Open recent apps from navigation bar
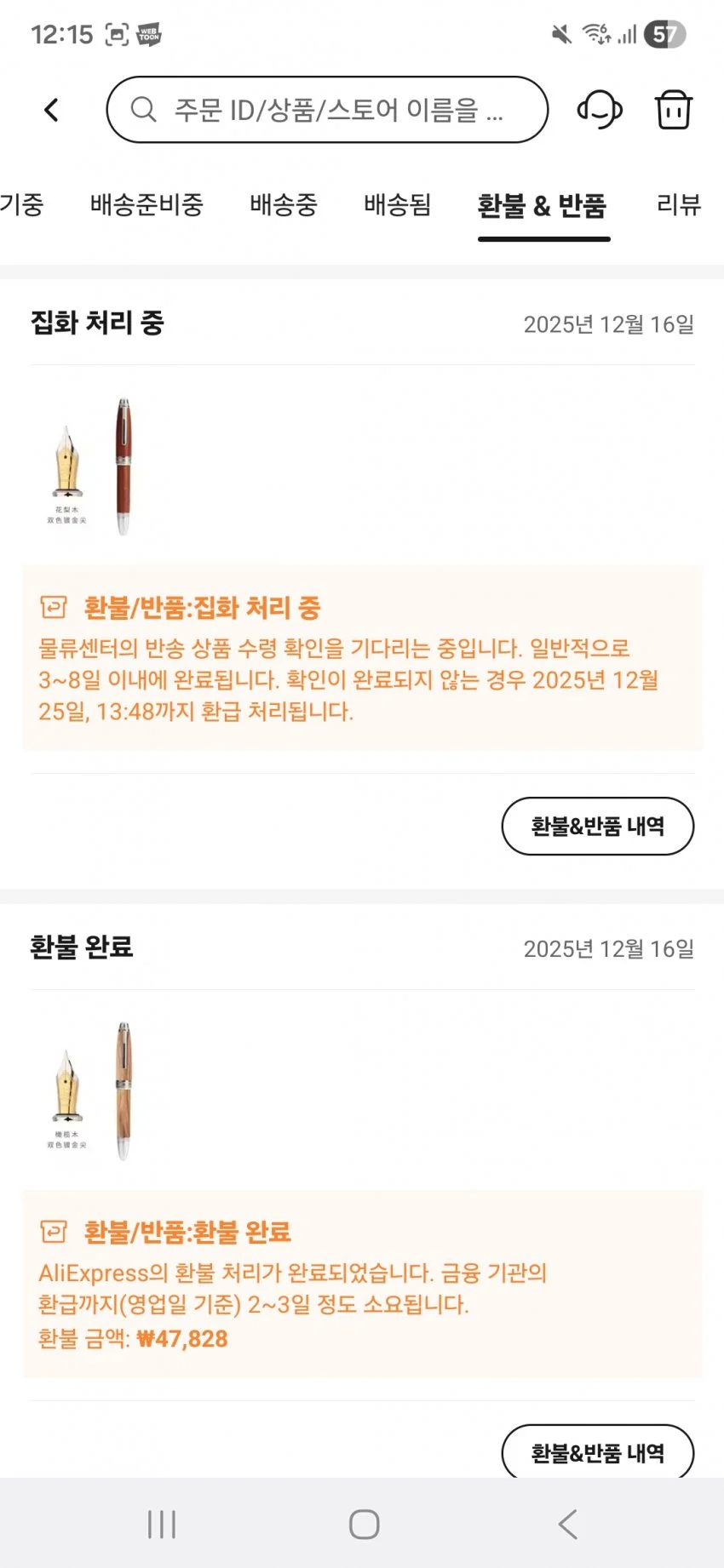 tap(162, 1524)
